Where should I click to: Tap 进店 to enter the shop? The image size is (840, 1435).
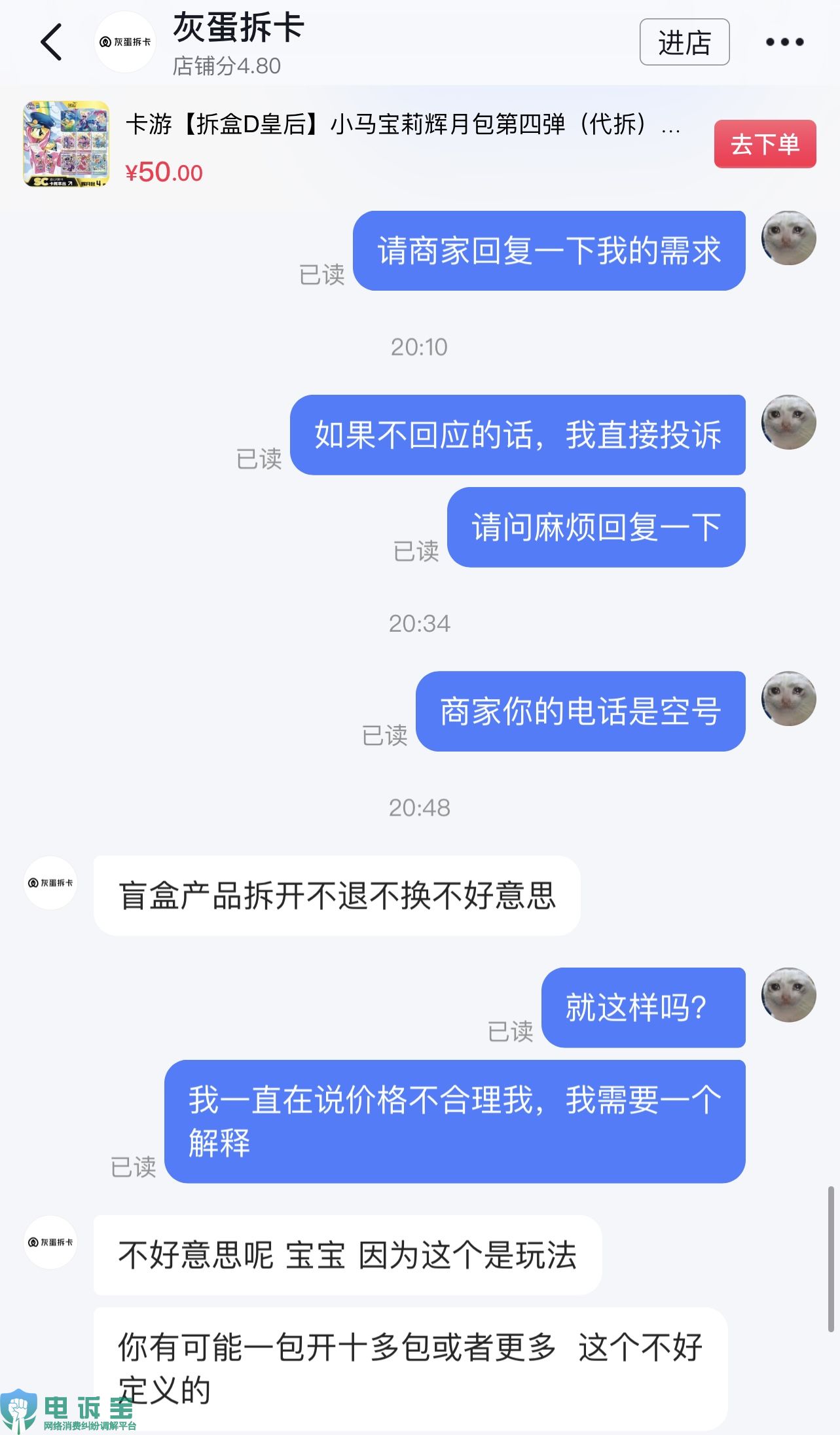click(x=684, y=43)
